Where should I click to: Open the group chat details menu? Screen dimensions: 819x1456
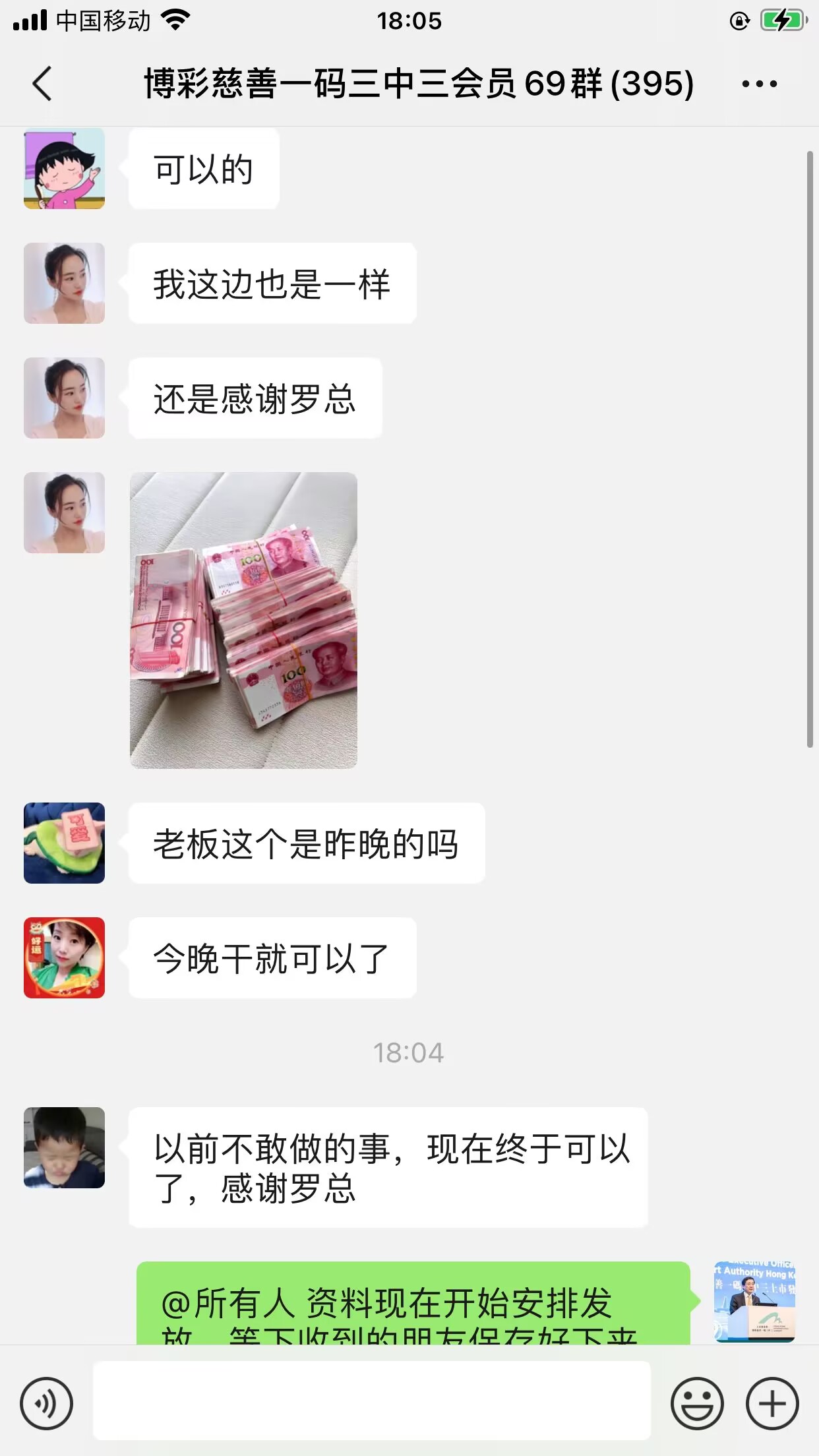pos(759,84)
